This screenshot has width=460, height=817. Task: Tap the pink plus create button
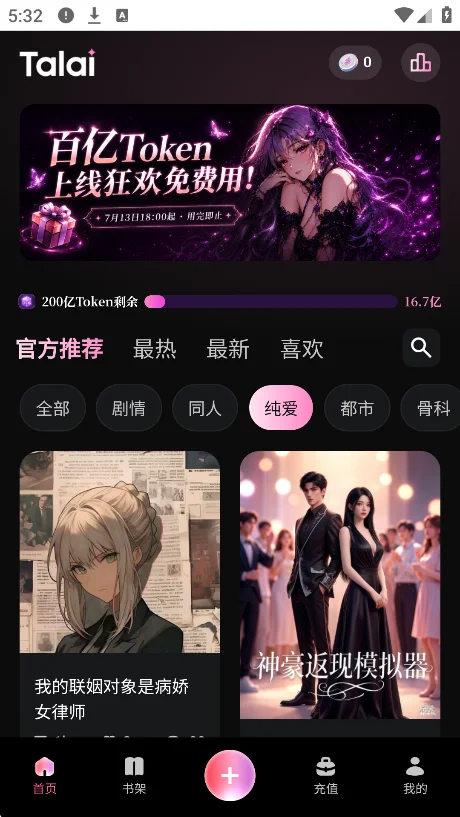click(230, 775)
